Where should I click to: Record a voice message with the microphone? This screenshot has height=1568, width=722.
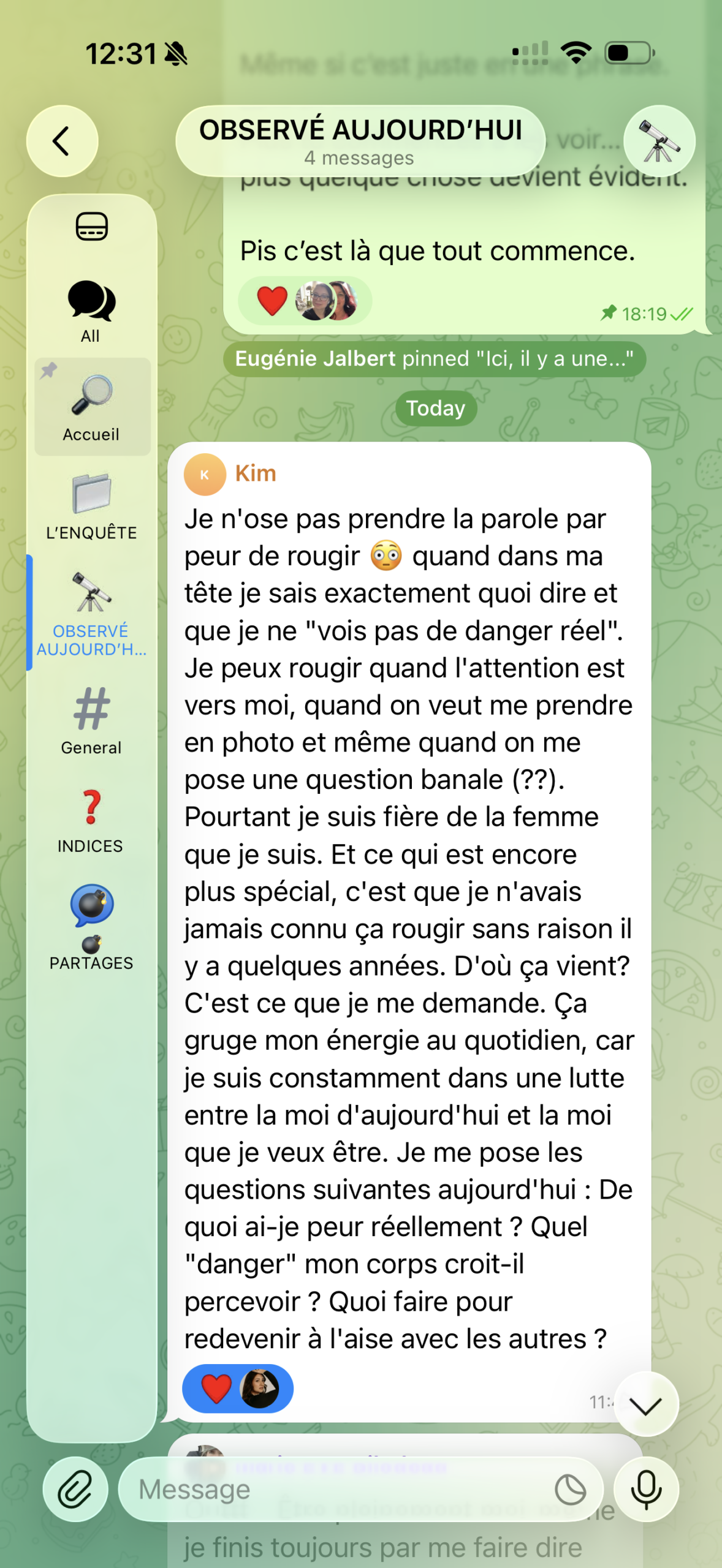click(646, 1489)
